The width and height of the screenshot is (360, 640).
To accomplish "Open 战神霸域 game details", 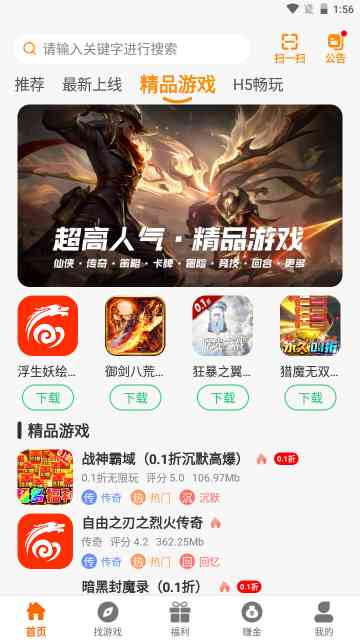I will (x=180, y=477).
